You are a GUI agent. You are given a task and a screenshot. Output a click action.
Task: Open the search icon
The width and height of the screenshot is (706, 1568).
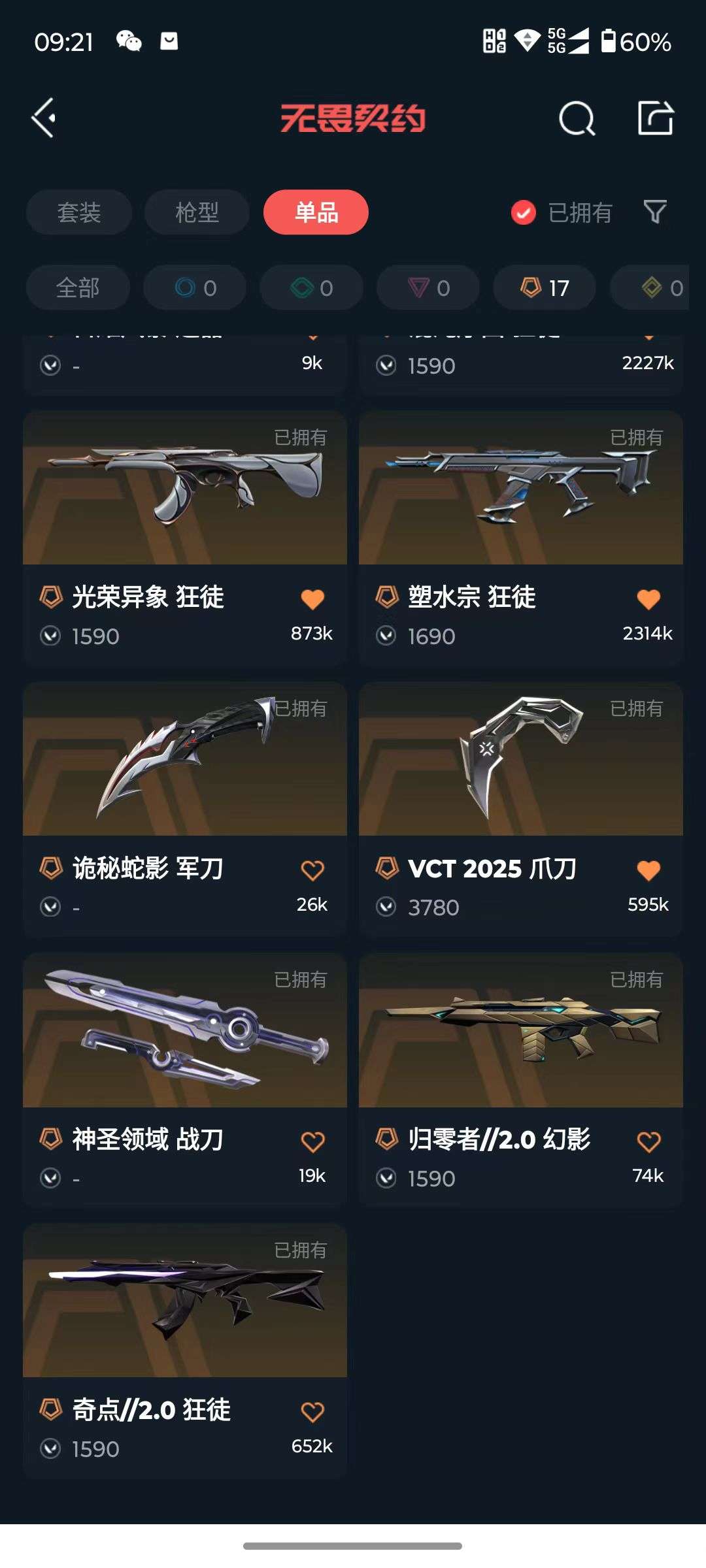point(577,118)
